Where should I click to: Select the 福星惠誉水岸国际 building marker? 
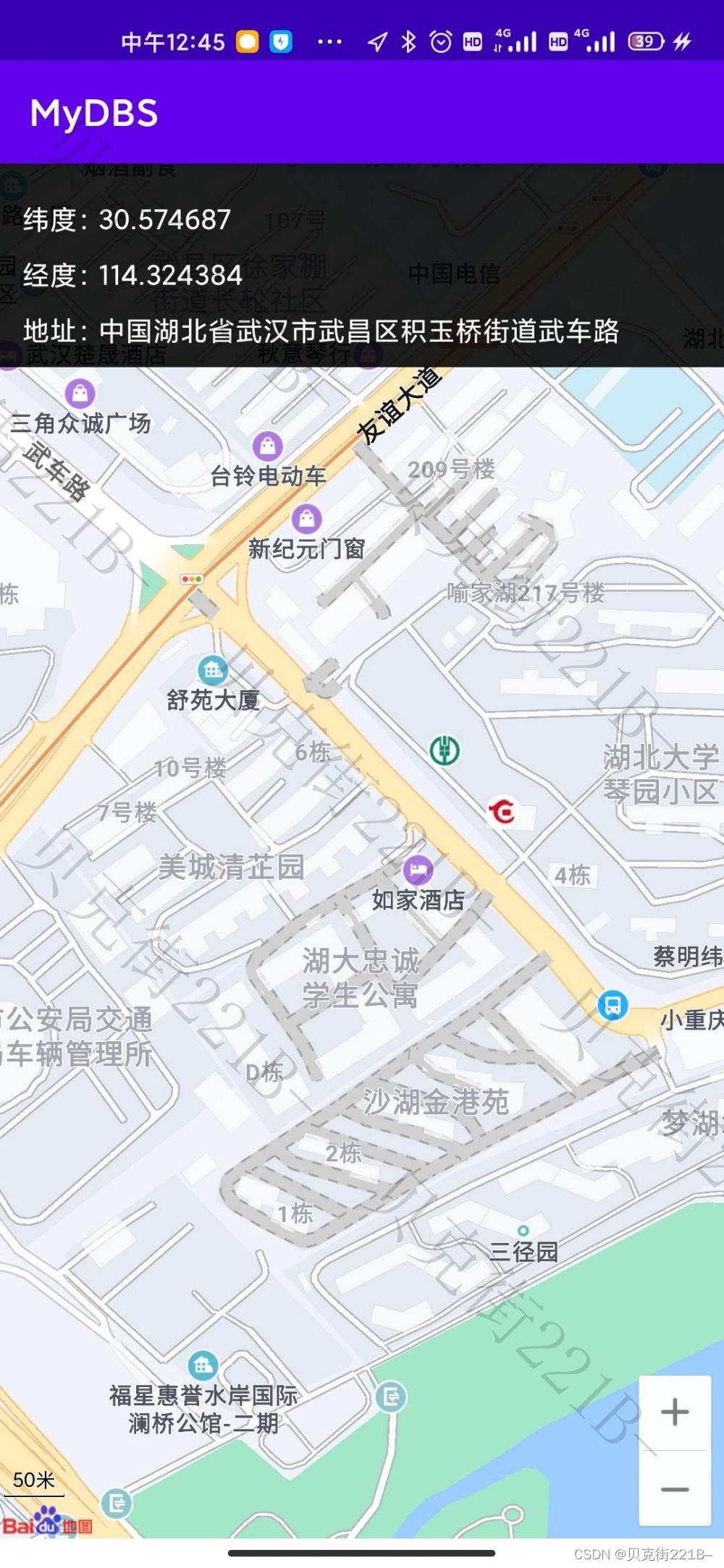(x=203, y=1365)
